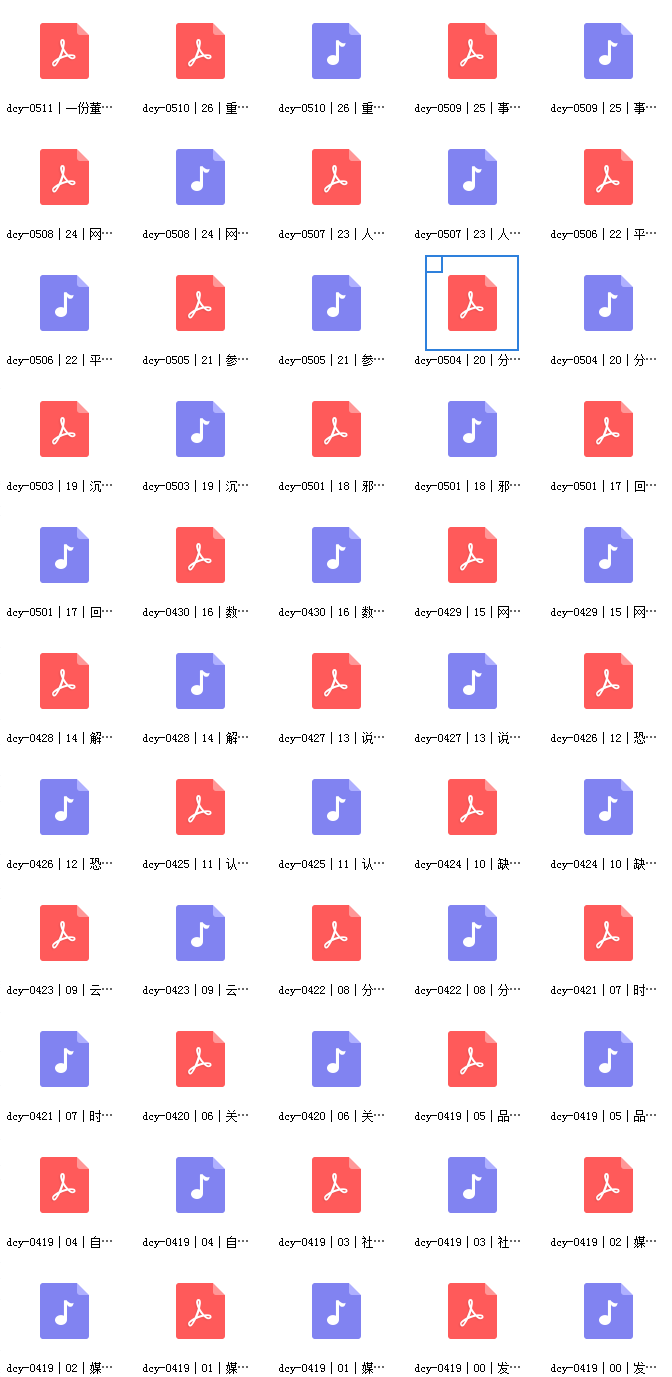Play the audio file dcy-0420 | 06
Image resolution: width=672 pixels, height=1377 pixels.
tap(336, 1059)
